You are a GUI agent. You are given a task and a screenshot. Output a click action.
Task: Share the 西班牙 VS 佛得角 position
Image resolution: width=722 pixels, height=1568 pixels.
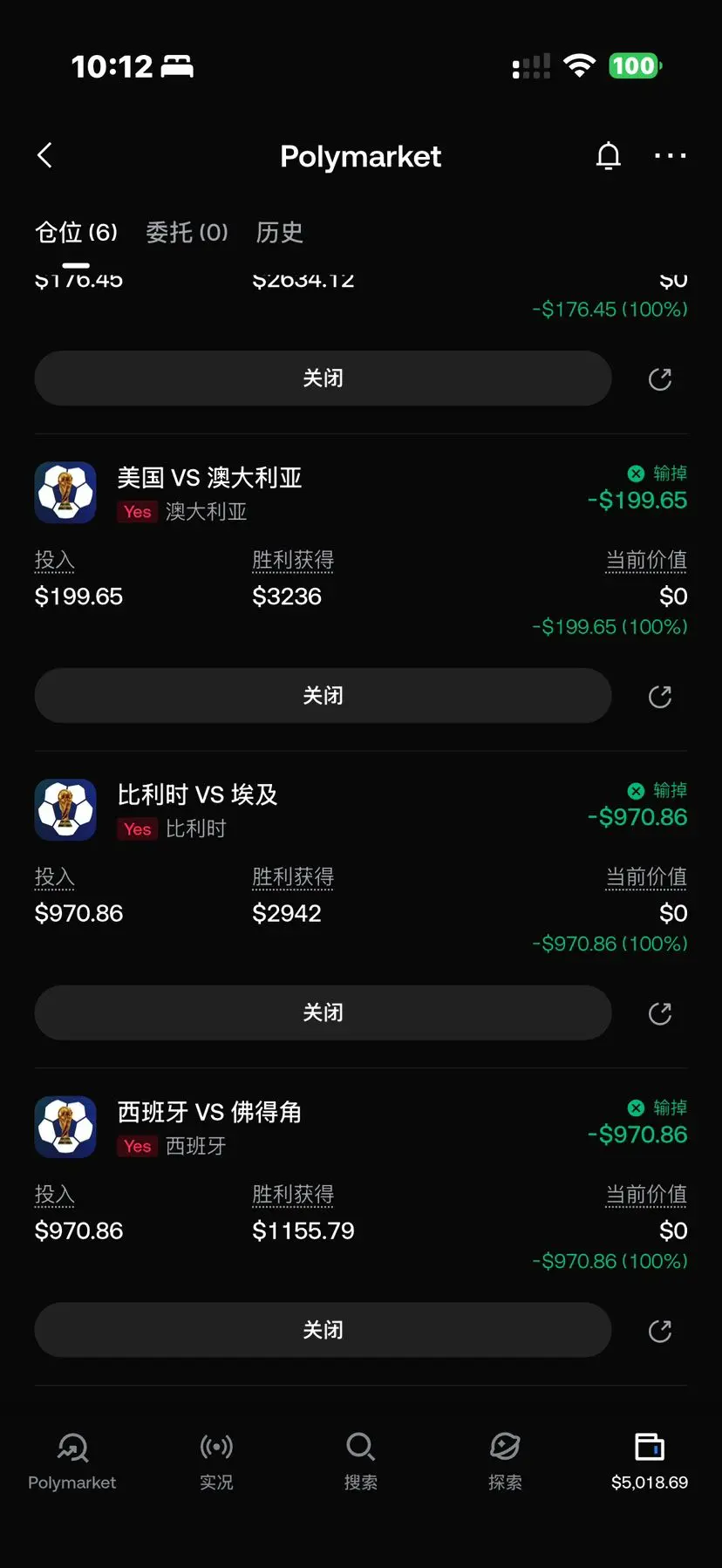660,1331
